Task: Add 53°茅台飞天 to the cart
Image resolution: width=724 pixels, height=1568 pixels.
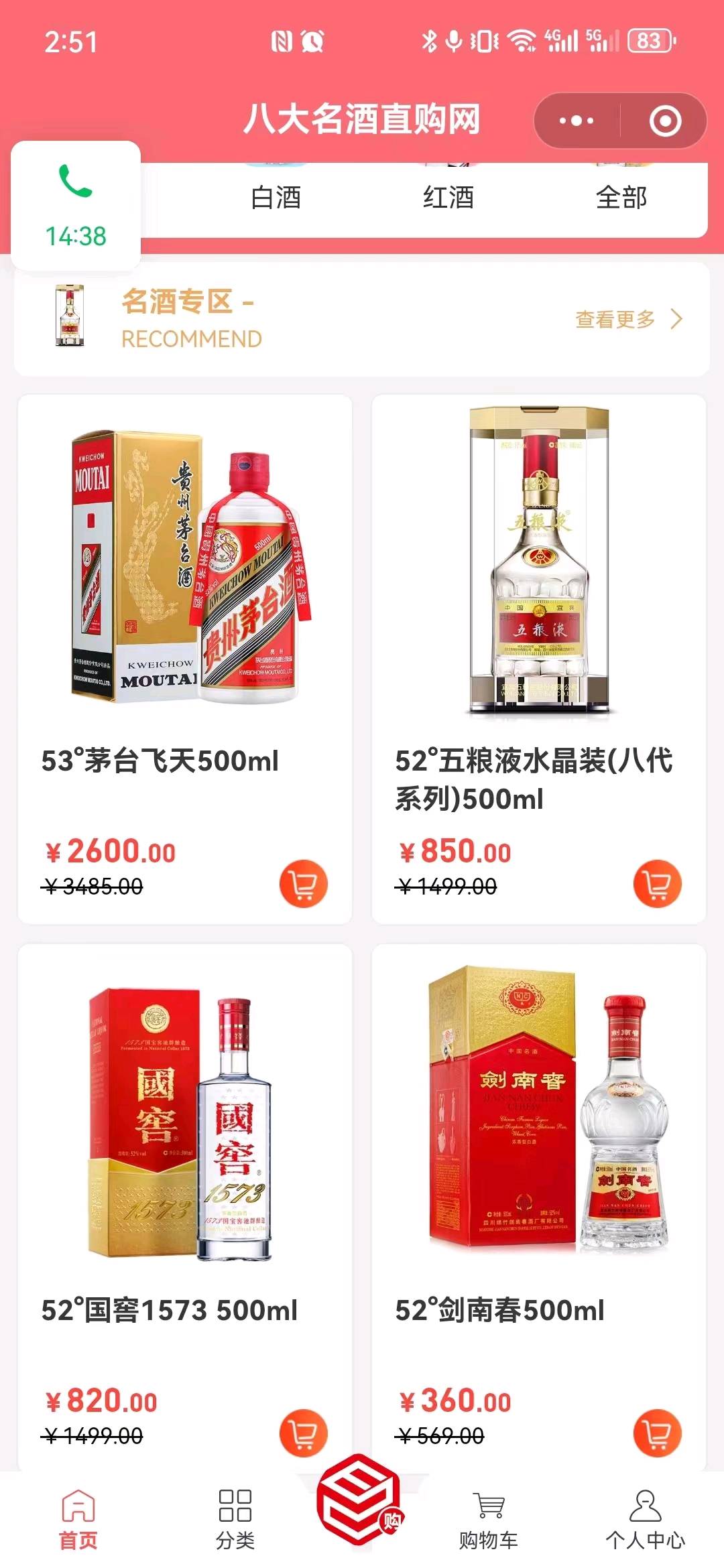Action: pyautogui.click(x=303, y=884)
